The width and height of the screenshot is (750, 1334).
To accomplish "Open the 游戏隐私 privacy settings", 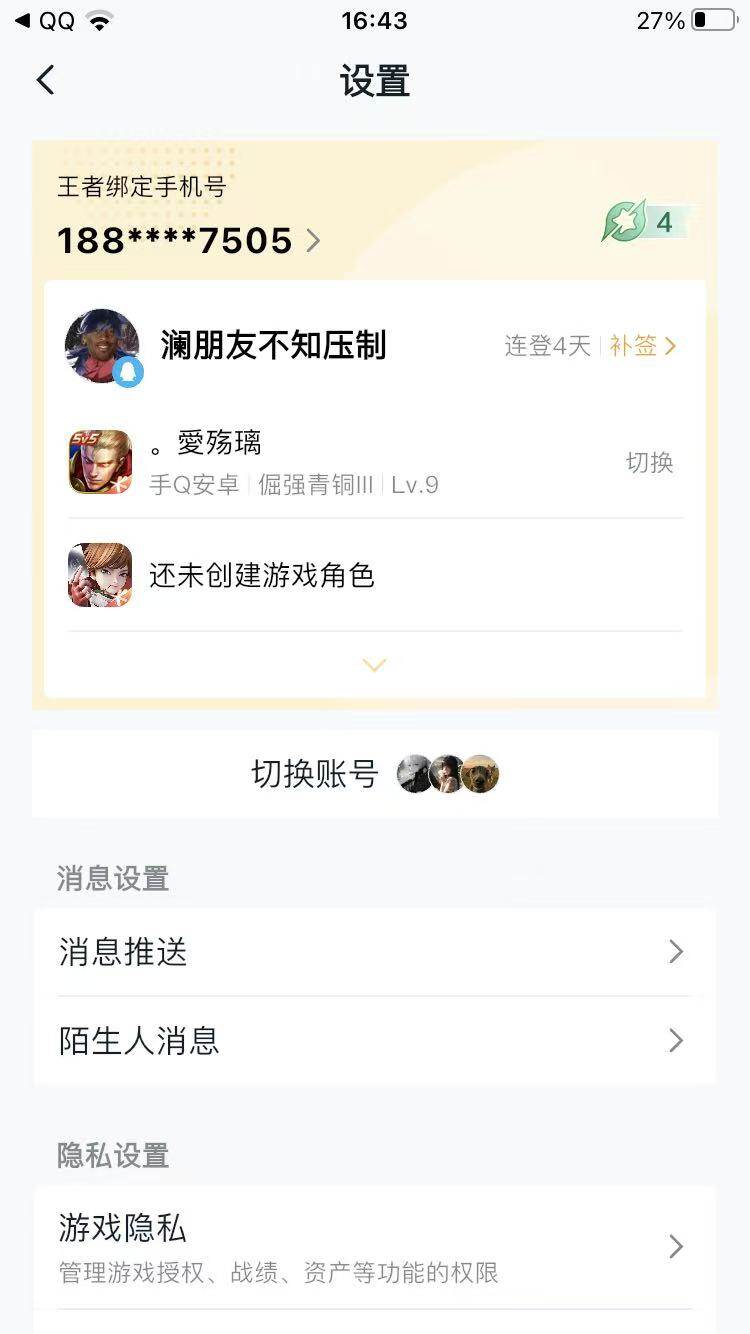I will coord(374,1245).
